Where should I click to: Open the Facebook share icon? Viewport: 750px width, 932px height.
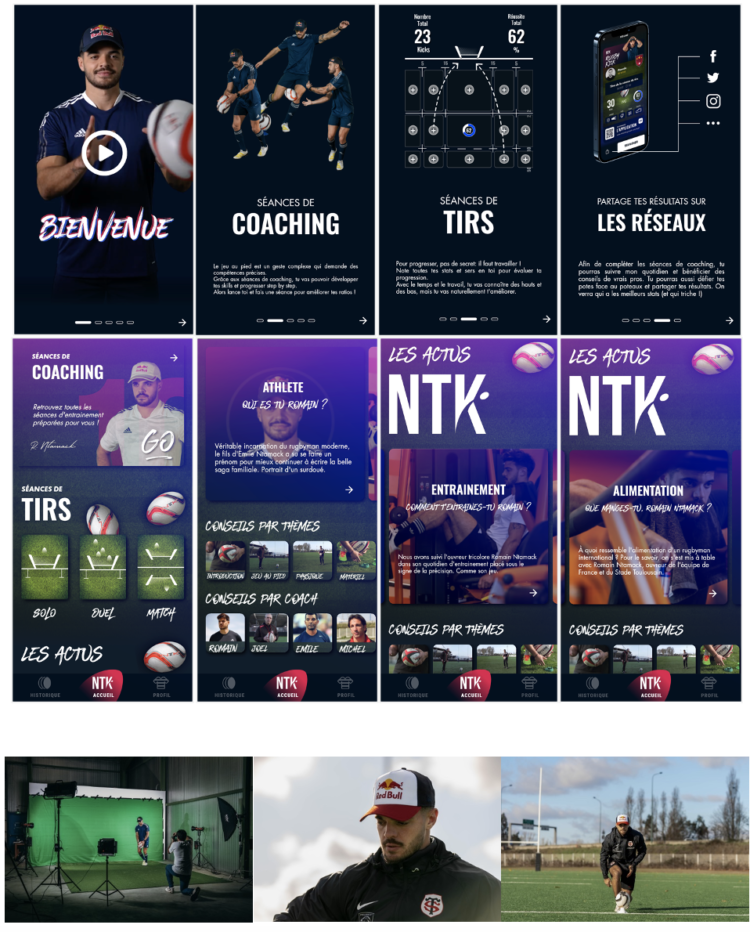coord(713,57)
